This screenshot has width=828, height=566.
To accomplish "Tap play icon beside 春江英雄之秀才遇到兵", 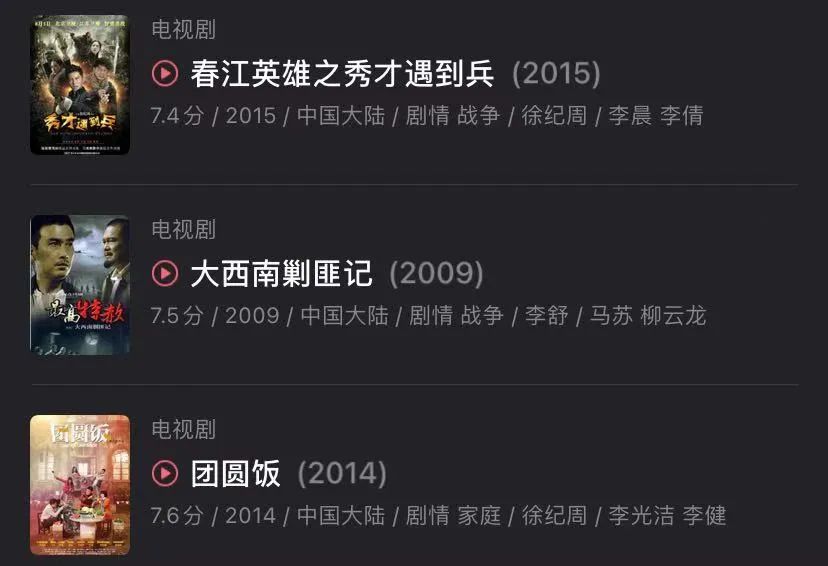I will (x=164, y=73).
